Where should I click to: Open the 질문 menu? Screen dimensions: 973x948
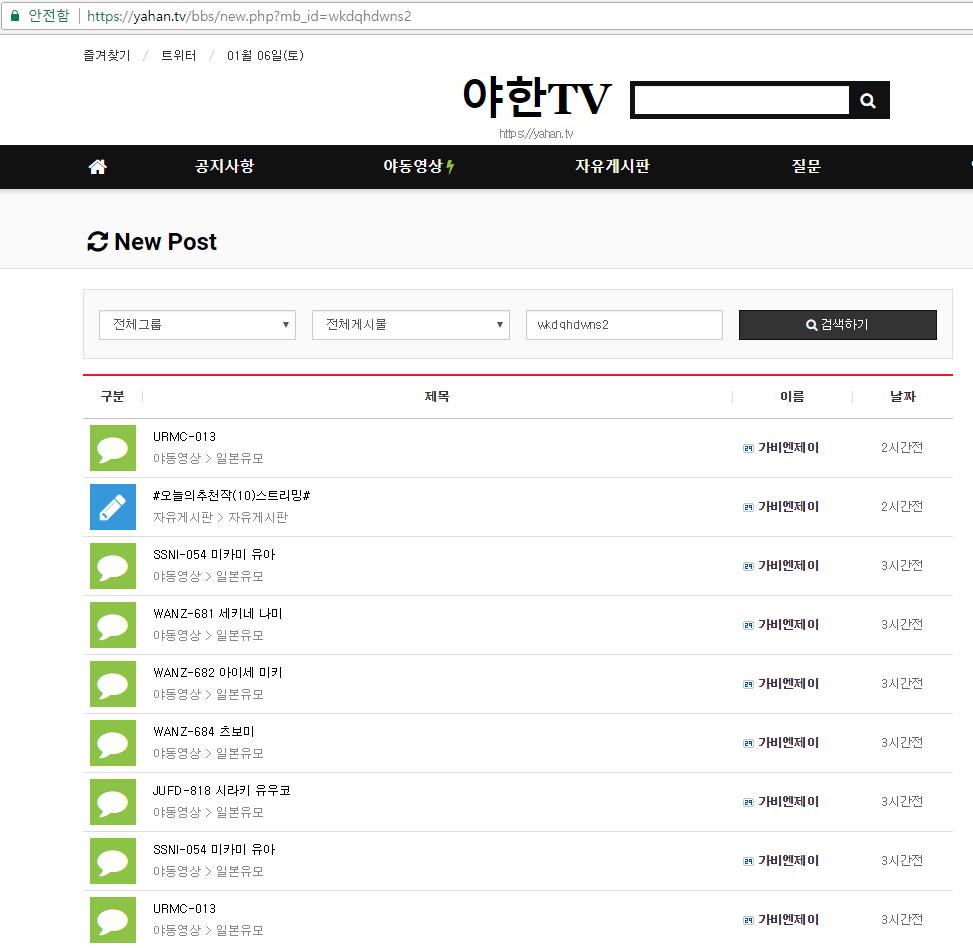click(x=806, y=166)
